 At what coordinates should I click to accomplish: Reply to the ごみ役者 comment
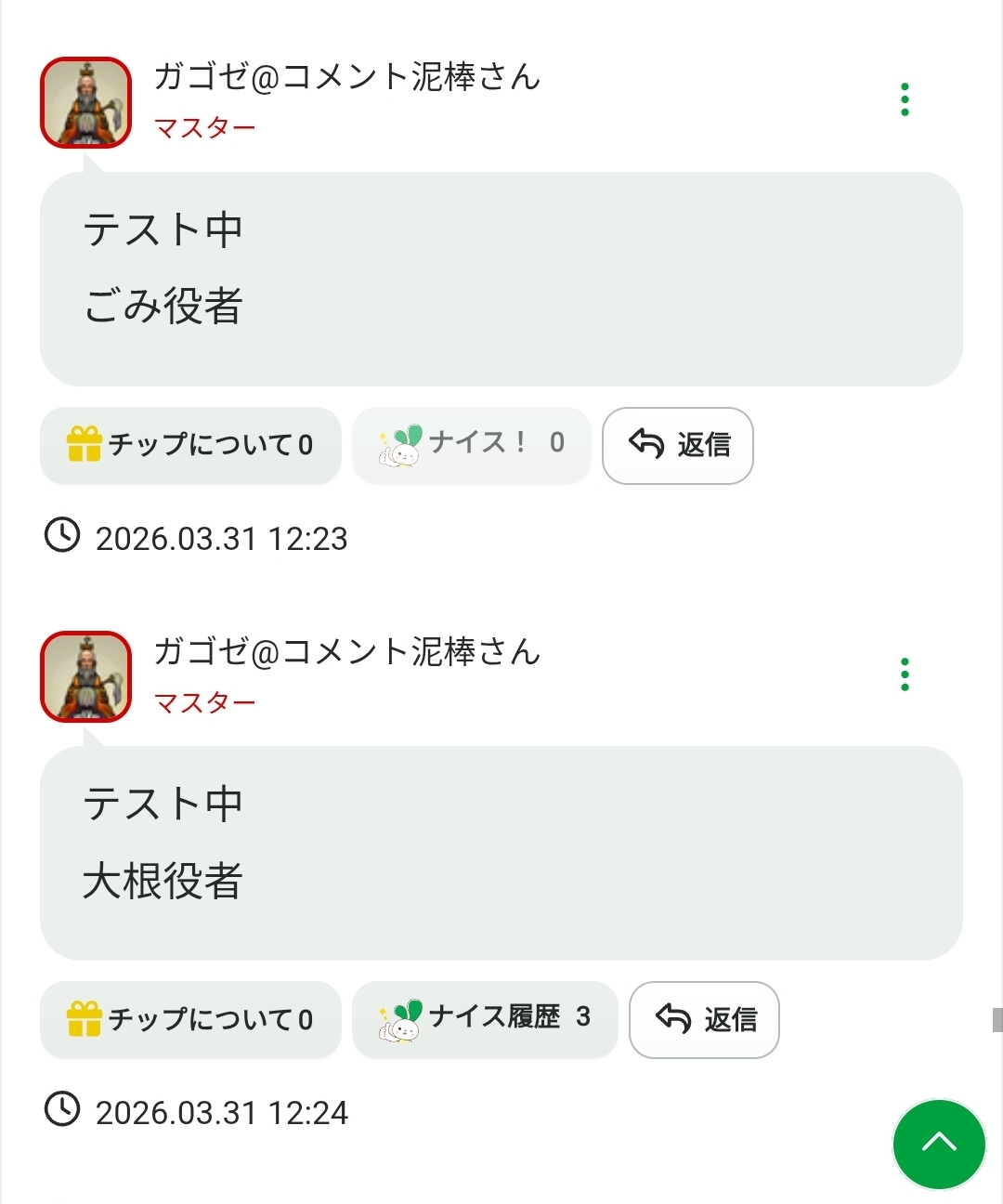pos(678,445)
